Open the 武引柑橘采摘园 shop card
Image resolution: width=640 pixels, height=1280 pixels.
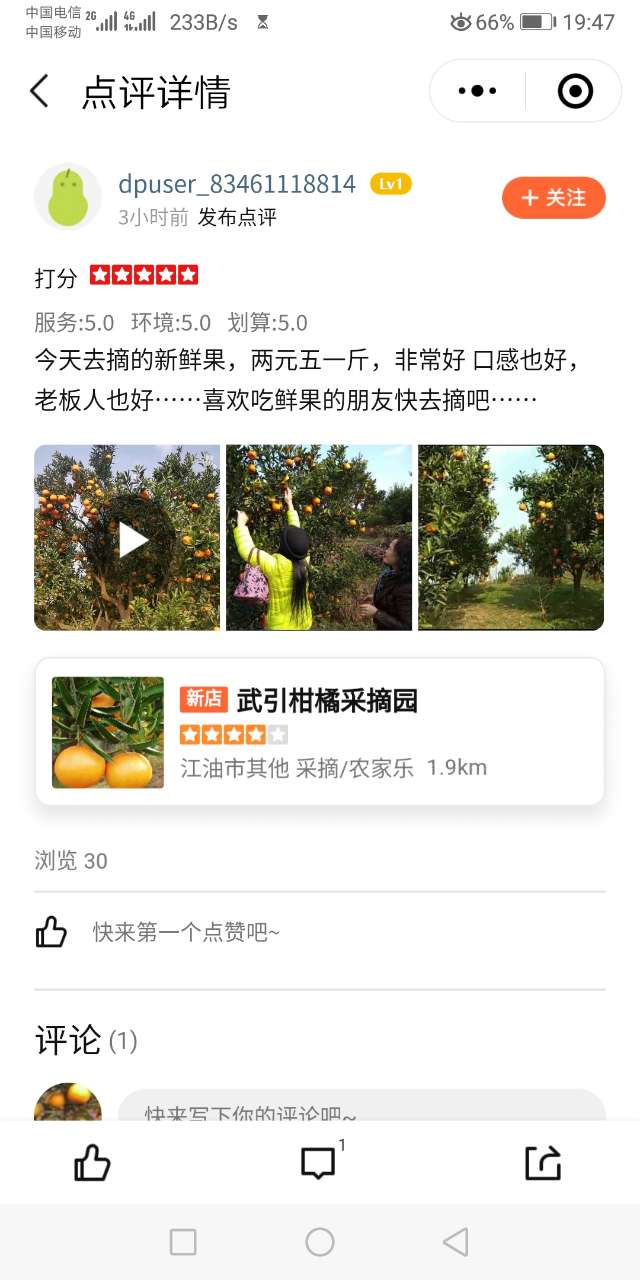click(320, 732)
